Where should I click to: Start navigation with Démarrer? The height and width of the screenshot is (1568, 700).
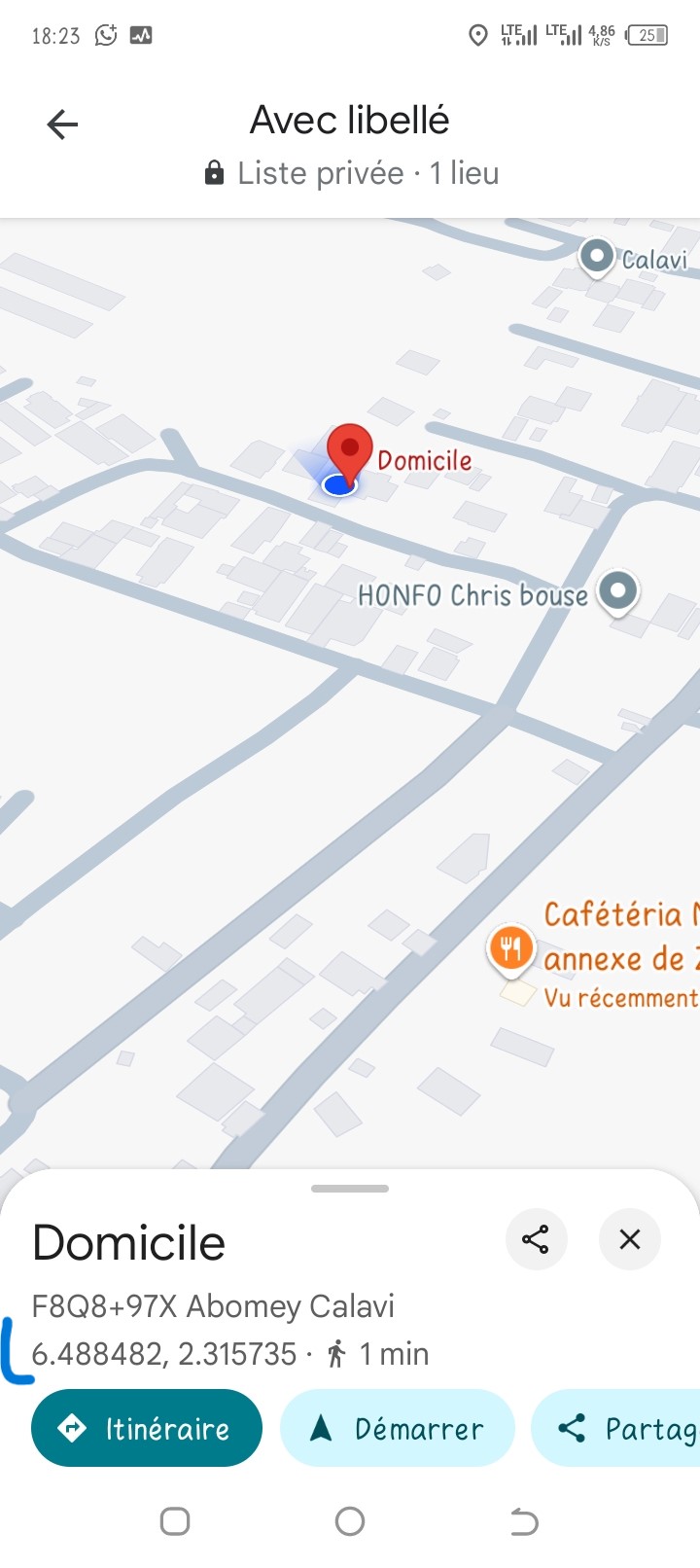click(x=397, y=1428)
